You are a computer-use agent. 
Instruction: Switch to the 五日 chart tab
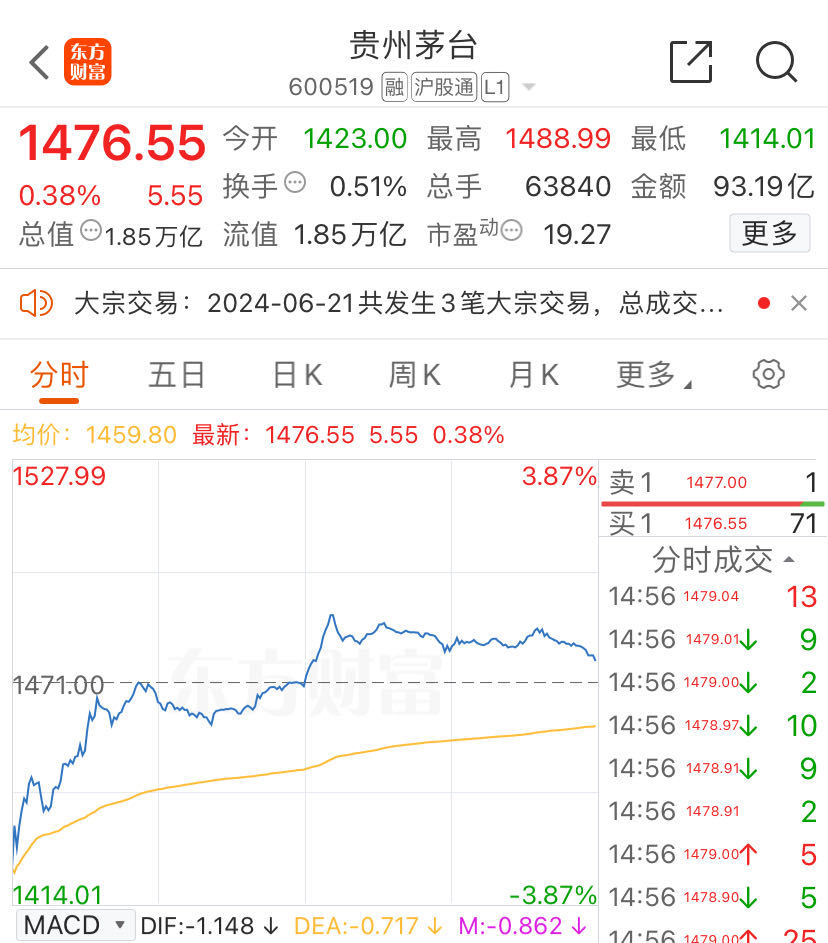176,374
